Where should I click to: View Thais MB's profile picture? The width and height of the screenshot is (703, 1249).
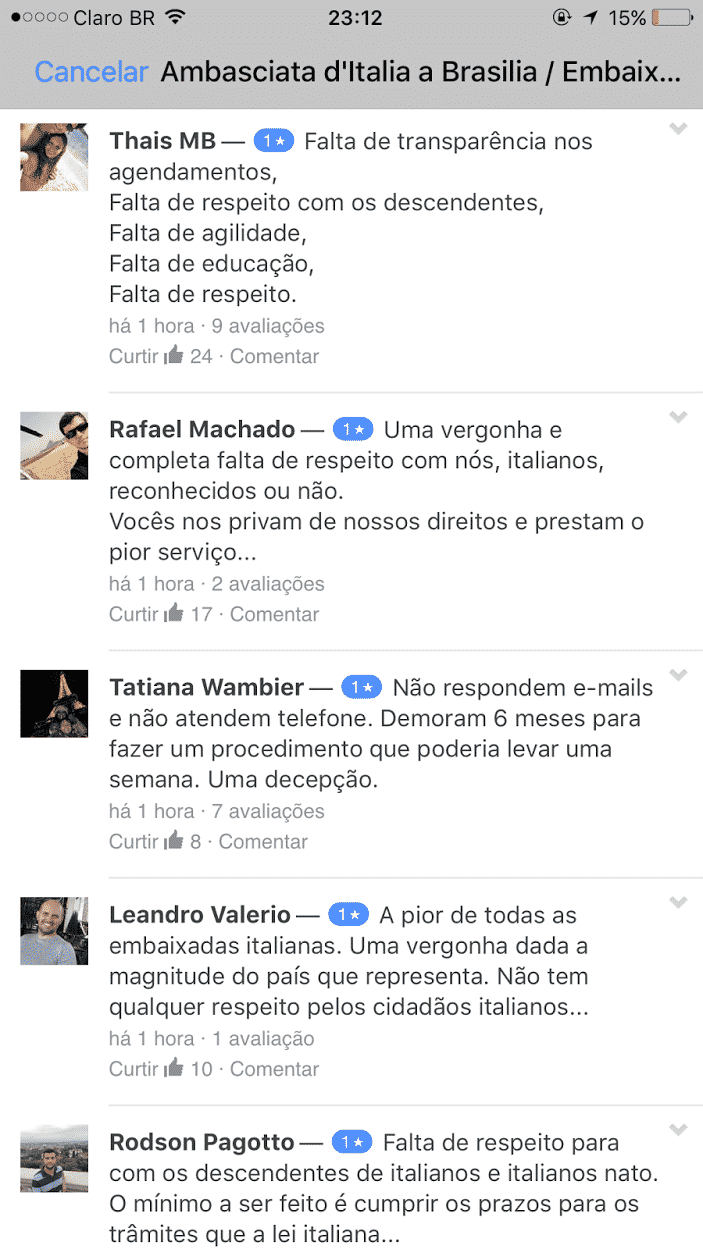click(54, 157)
